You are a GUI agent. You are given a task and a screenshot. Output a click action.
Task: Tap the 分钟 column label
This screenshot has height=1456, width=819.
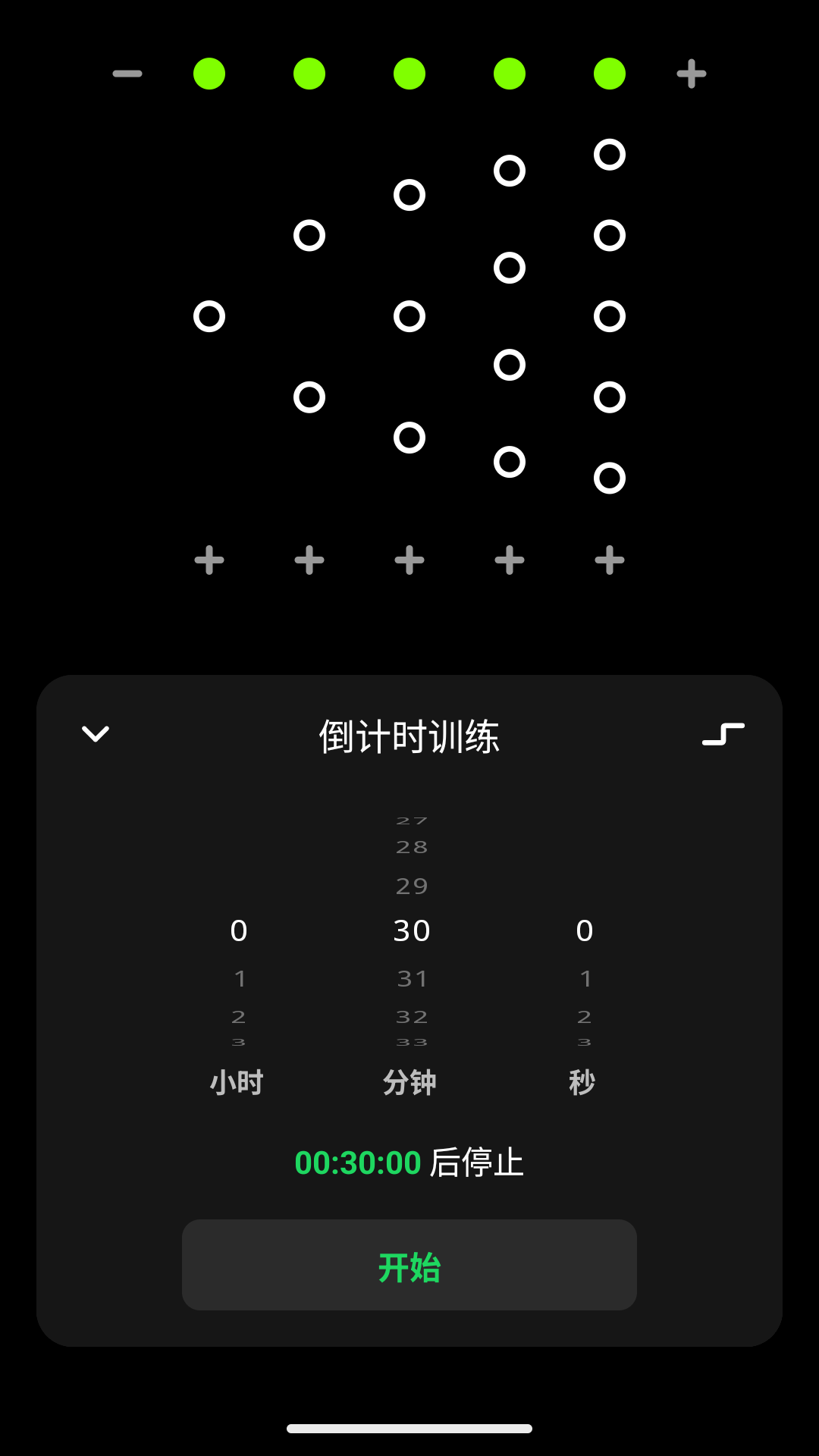410,1082
